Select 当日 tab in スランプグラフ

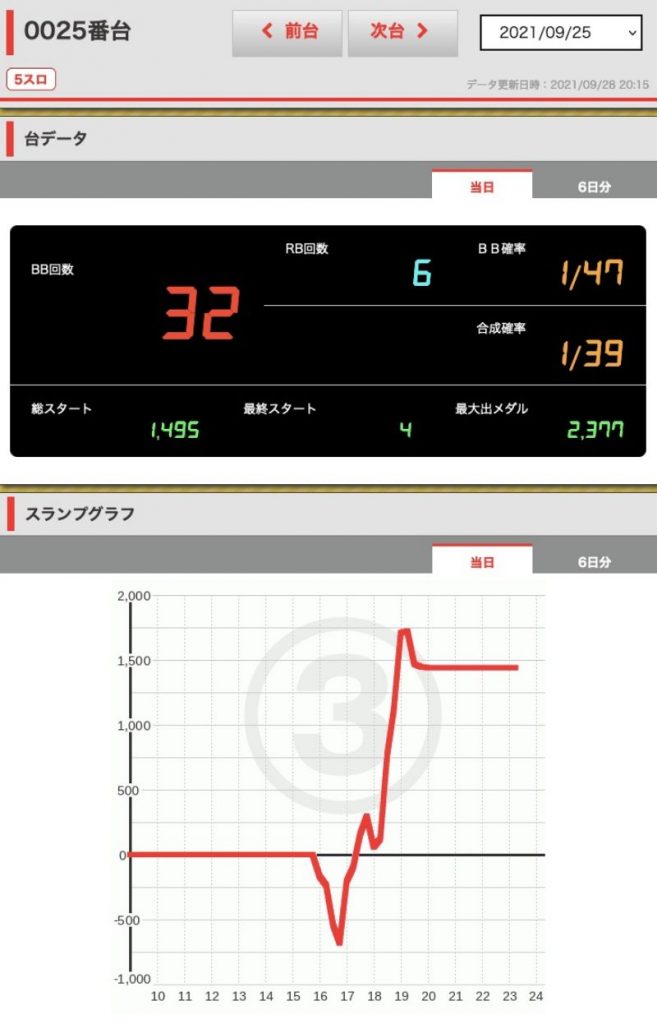[482, 561]
